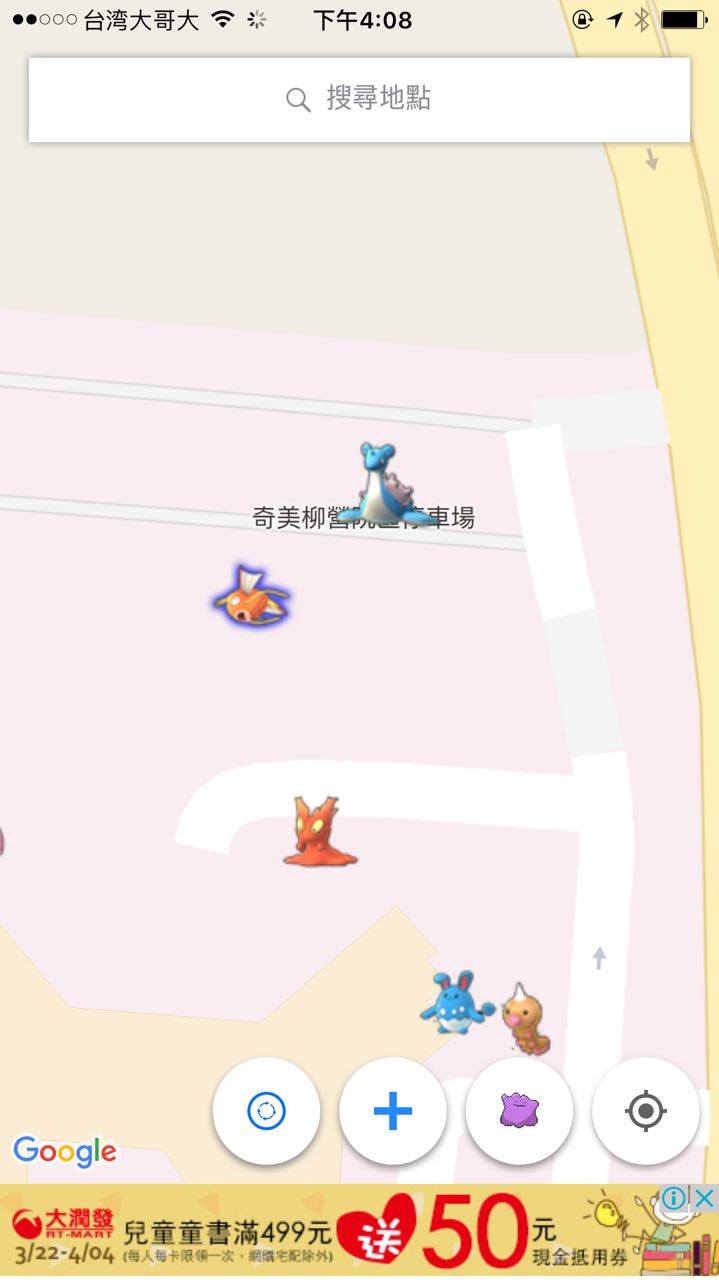
Task: Close the 大潤發 ad banner
Action: [705, 1198]
